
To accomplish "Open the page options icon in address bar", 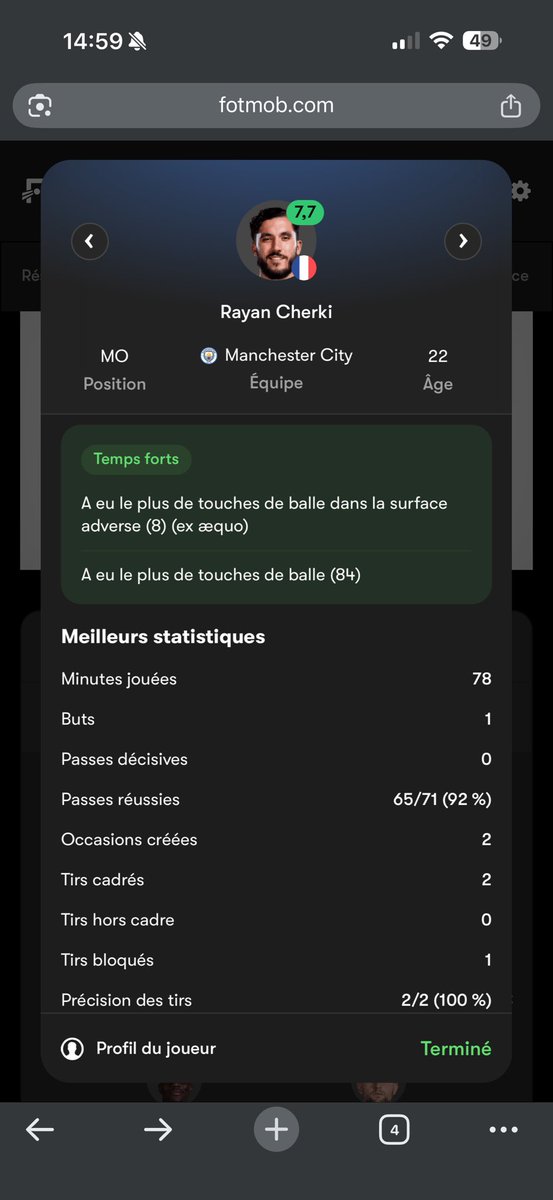I will (41, 105).
